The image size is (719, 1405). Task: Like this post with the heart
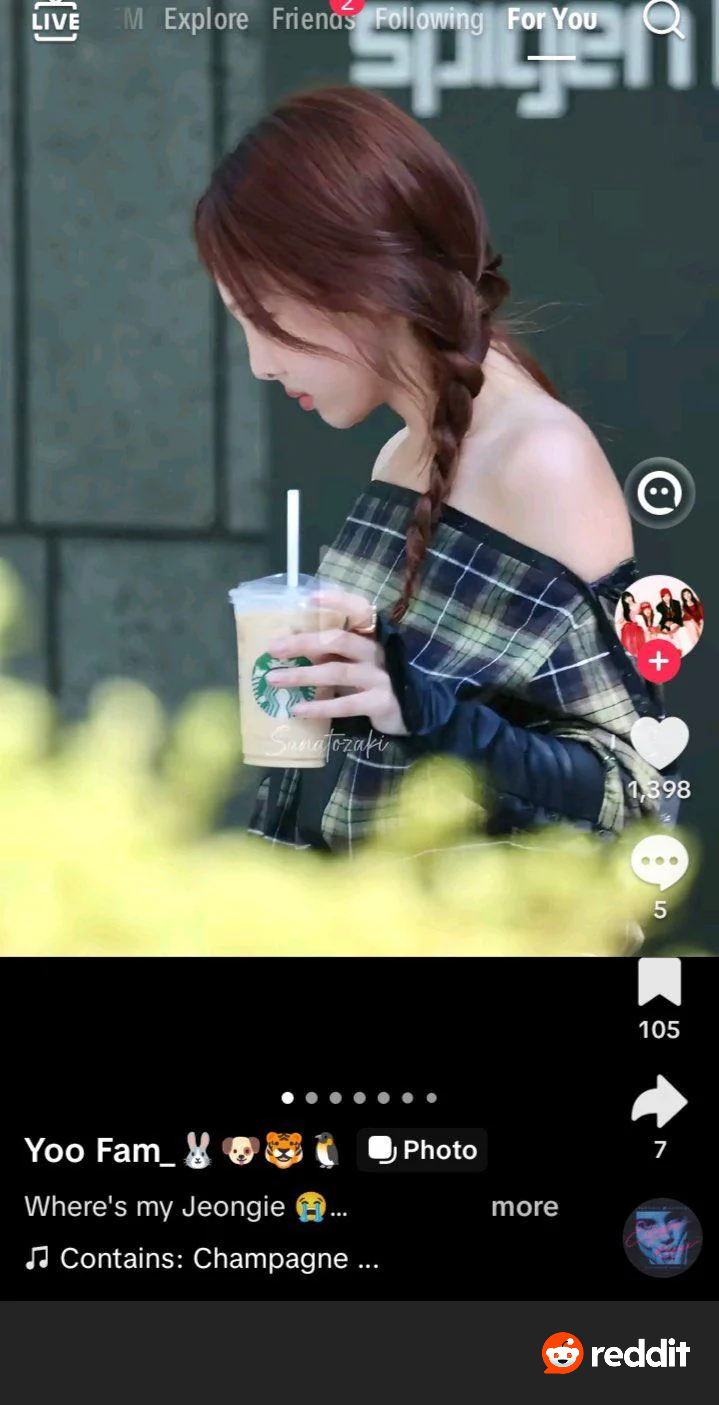tap(659, 744)
